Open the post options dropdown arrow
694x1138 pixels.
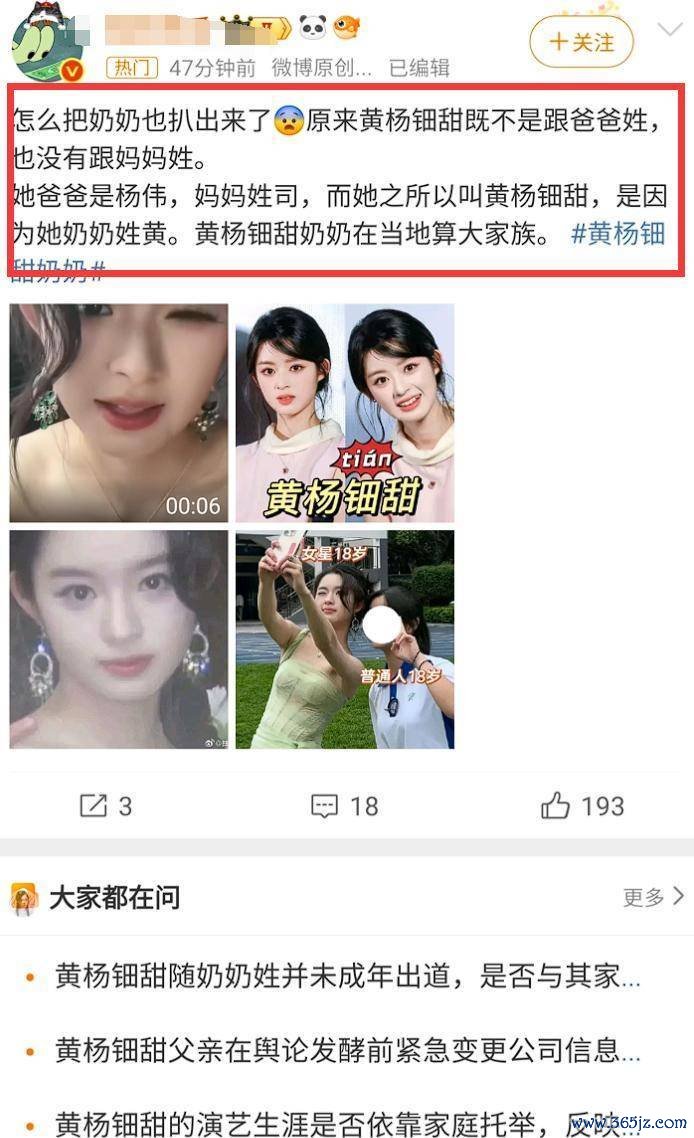click(x=669, y=30)
